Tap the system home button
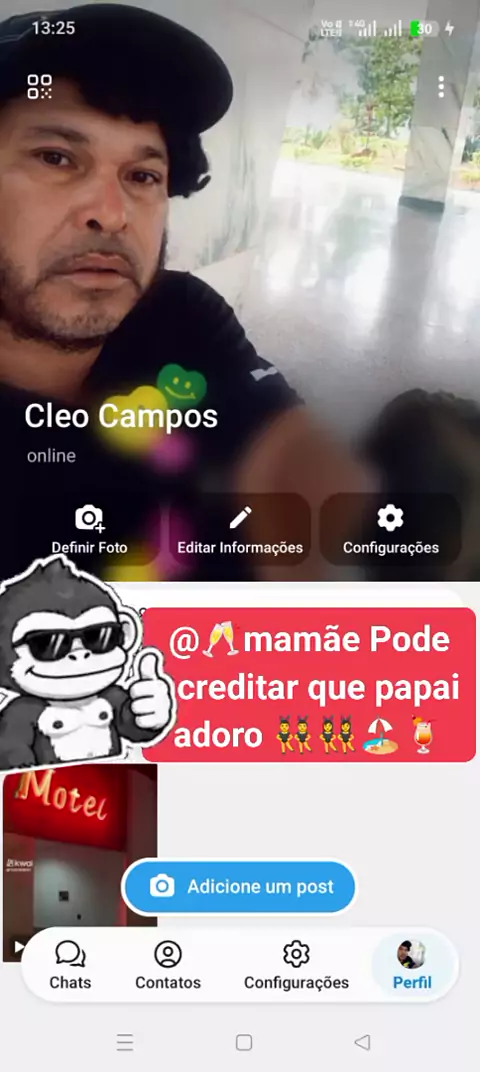The width and height of the screenshot is (480, 1072). pos(244,1043)
